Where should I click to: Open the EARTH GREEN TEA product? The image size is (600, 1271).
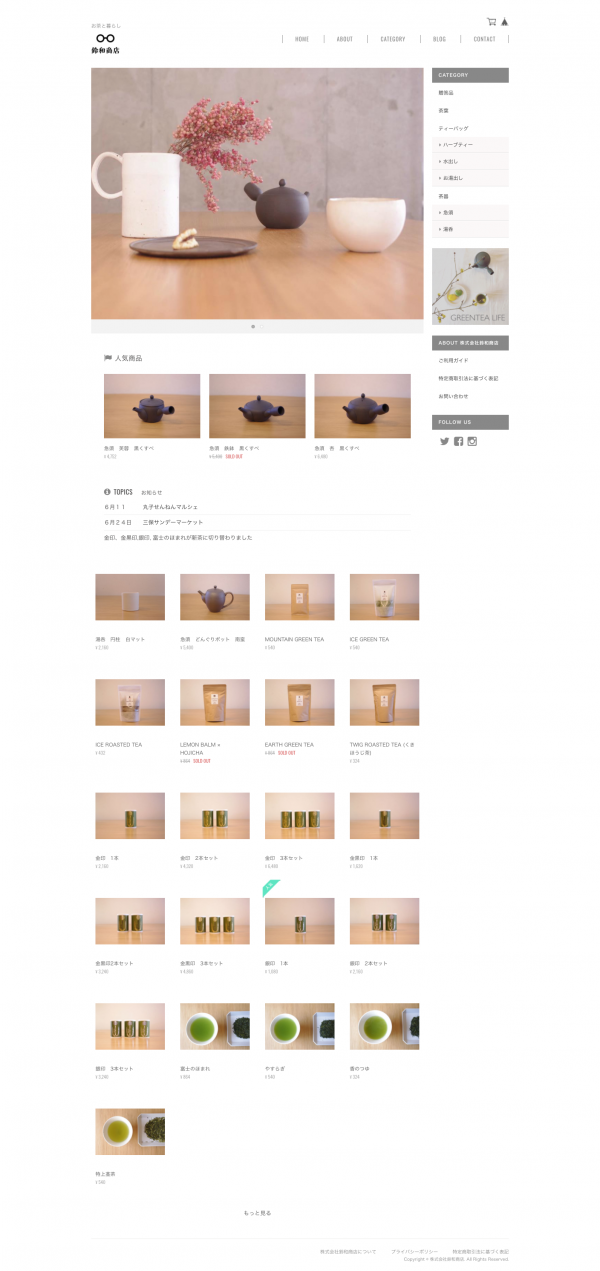(x=299, y=702)
